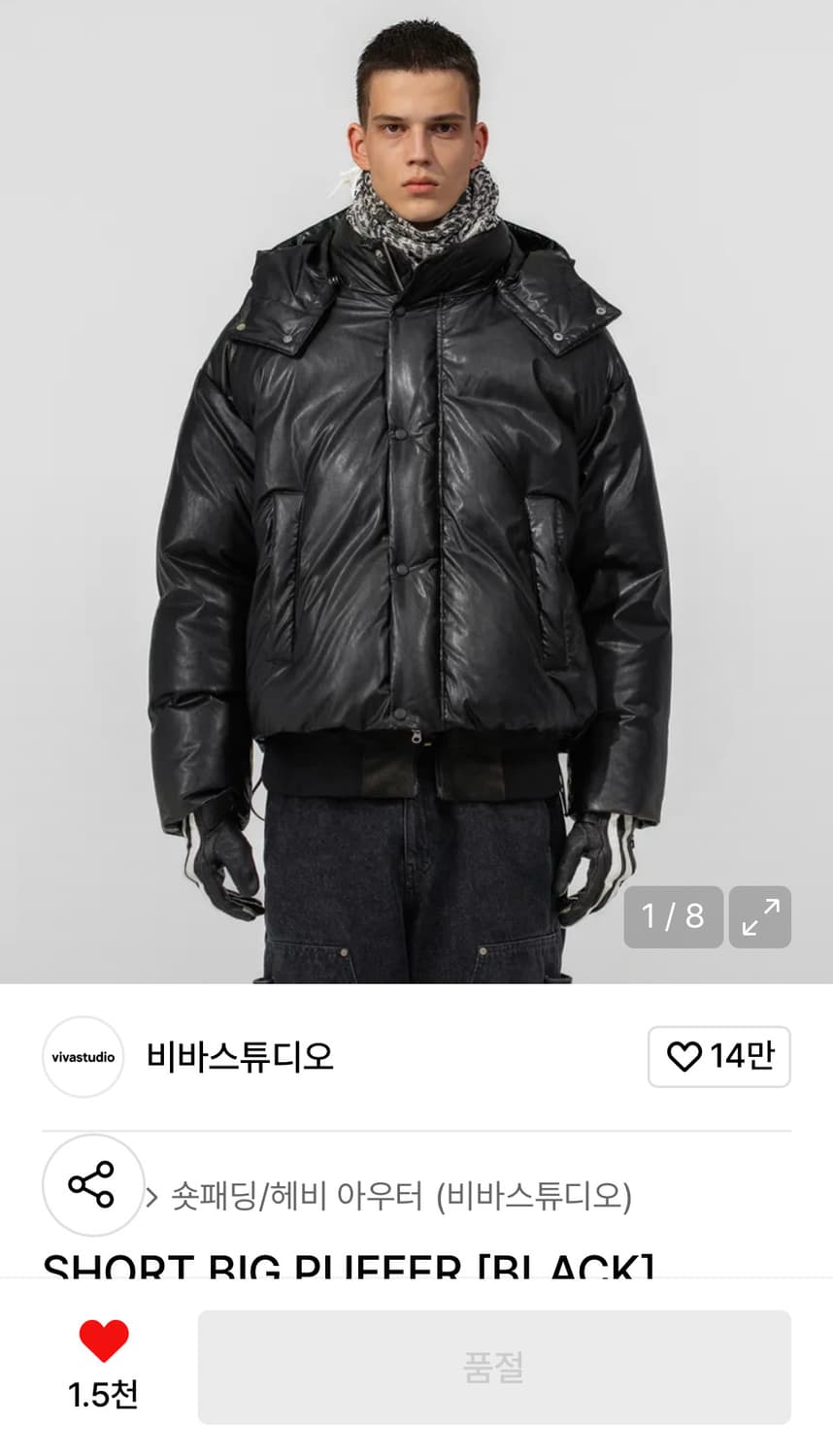Open fullscreen view with the diagonal expand arrows
Screen dimensions: 833x1456
tap(760, 916)
